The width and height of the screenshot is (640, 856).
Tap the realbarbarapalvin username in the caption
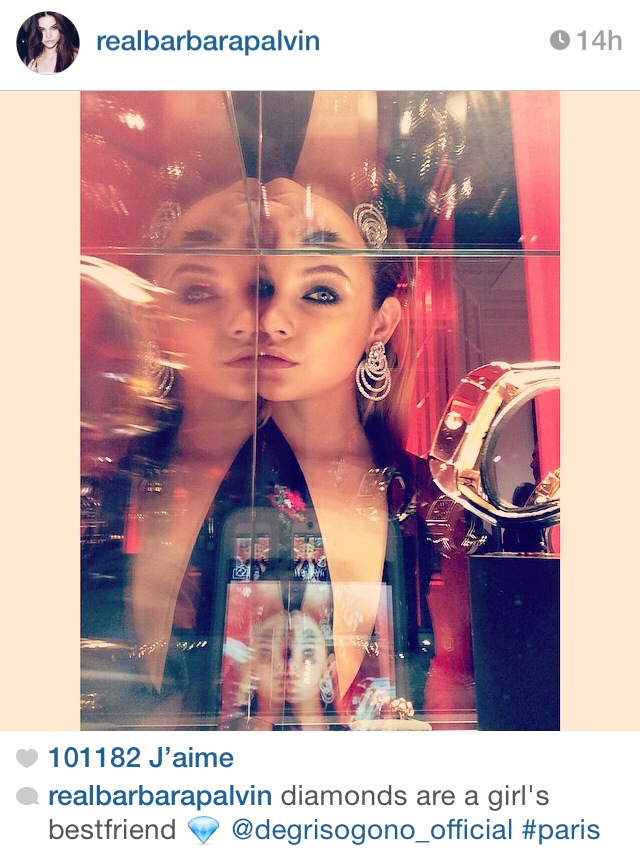tap(159, 797)
